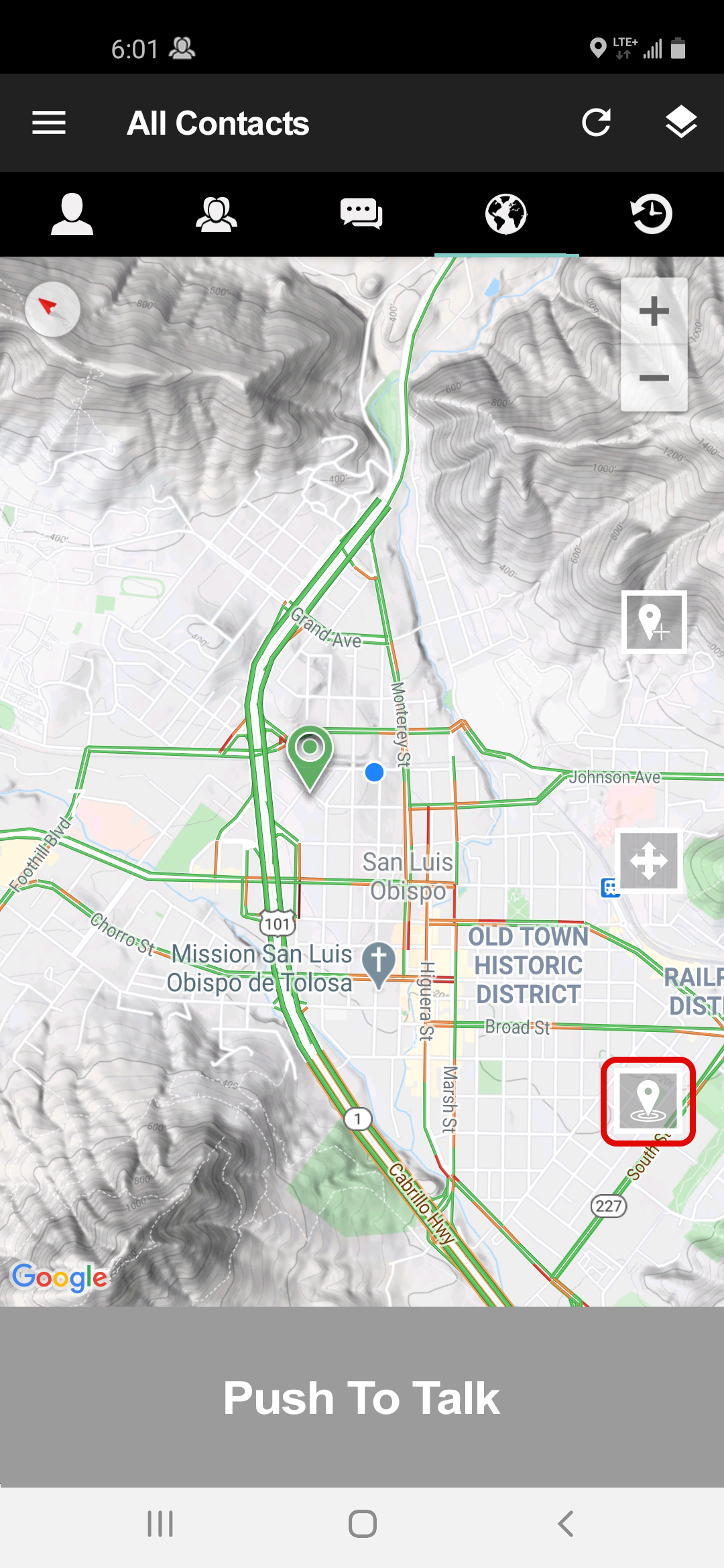Image resolution: width=724 pixels, height=1568 pixels.
Task: Go back using system navigation
Action: (565, 1524)
